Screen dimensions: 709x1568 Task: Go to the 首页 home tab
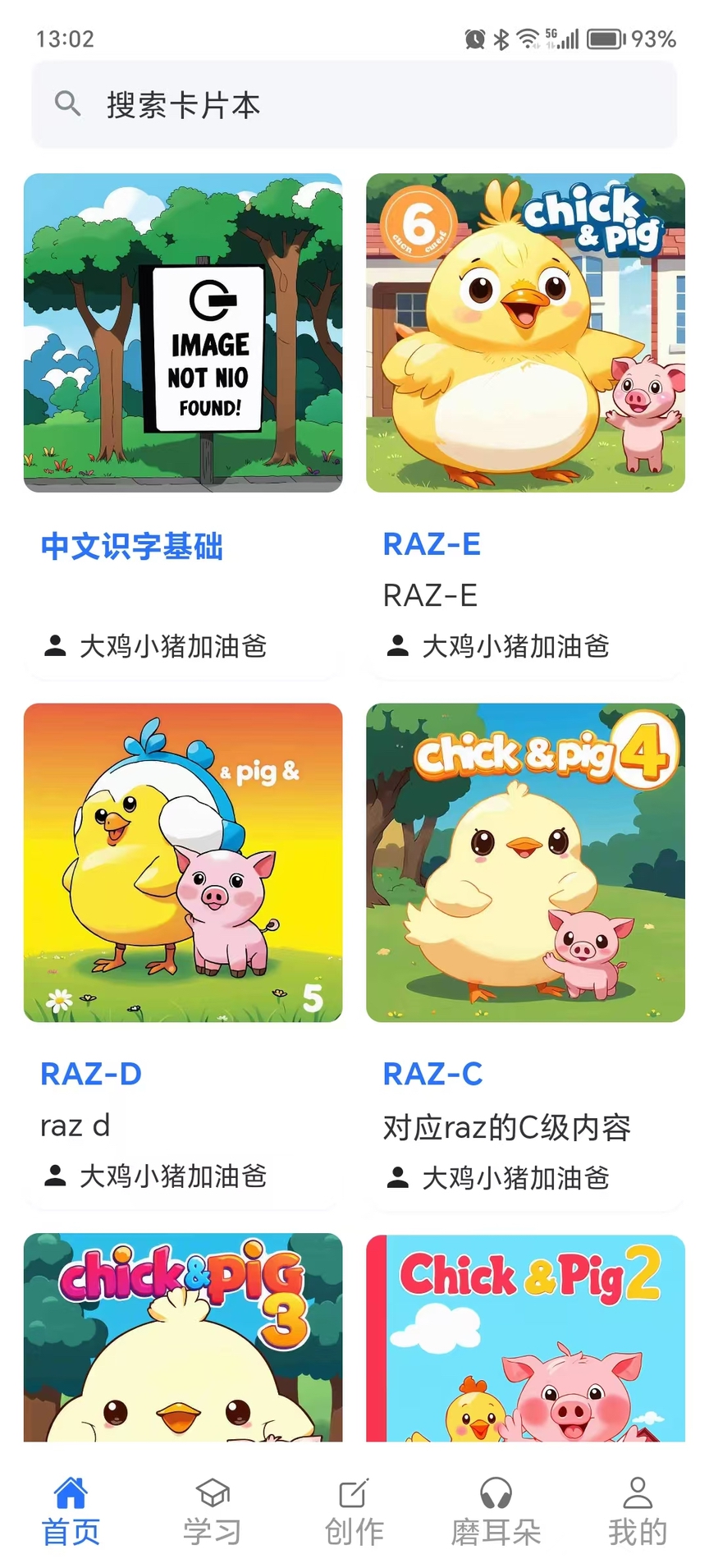pos(71,1512)
